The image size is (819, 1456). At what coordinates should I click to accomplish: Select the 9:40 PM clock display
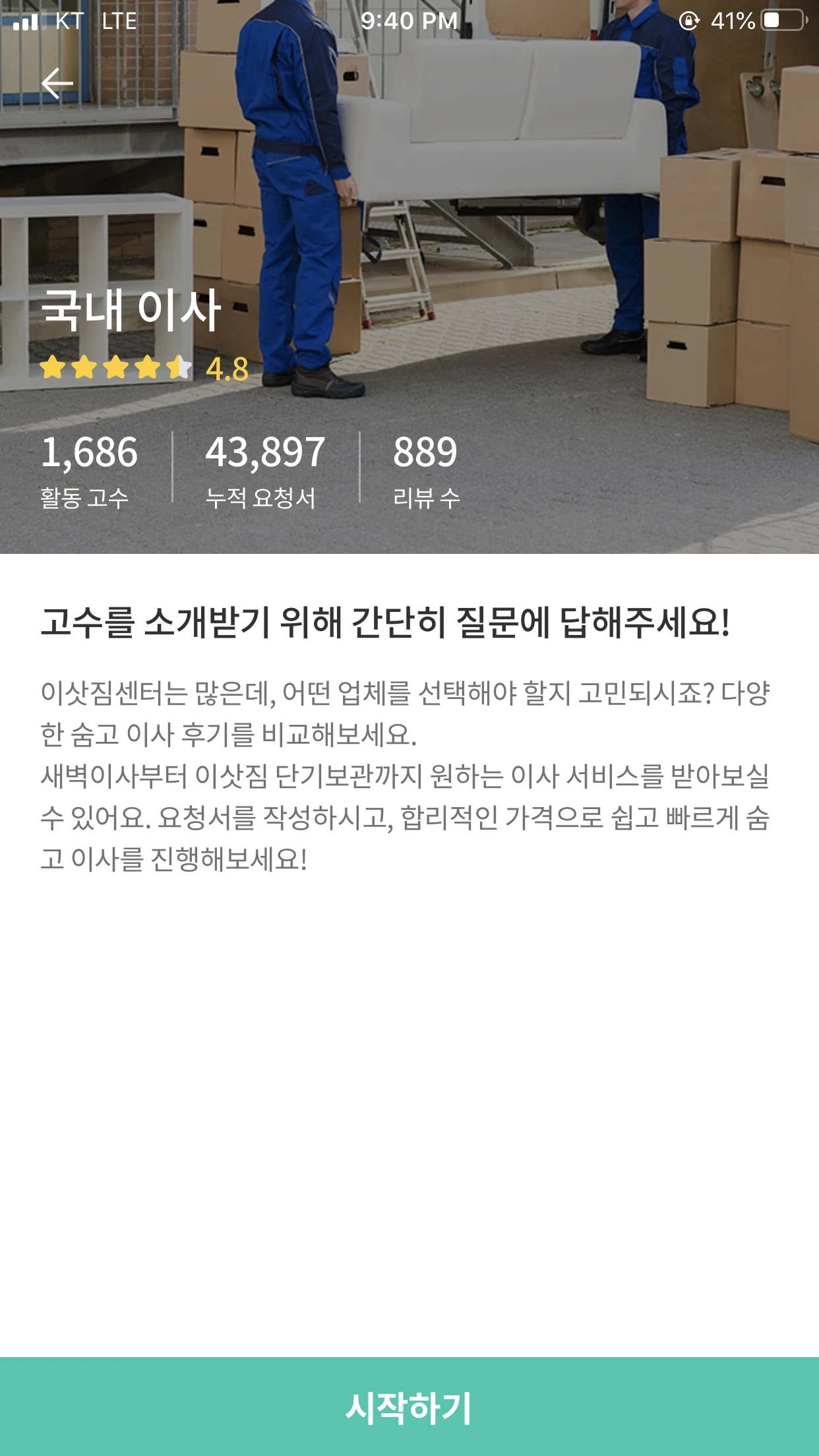tap(409, 20)
